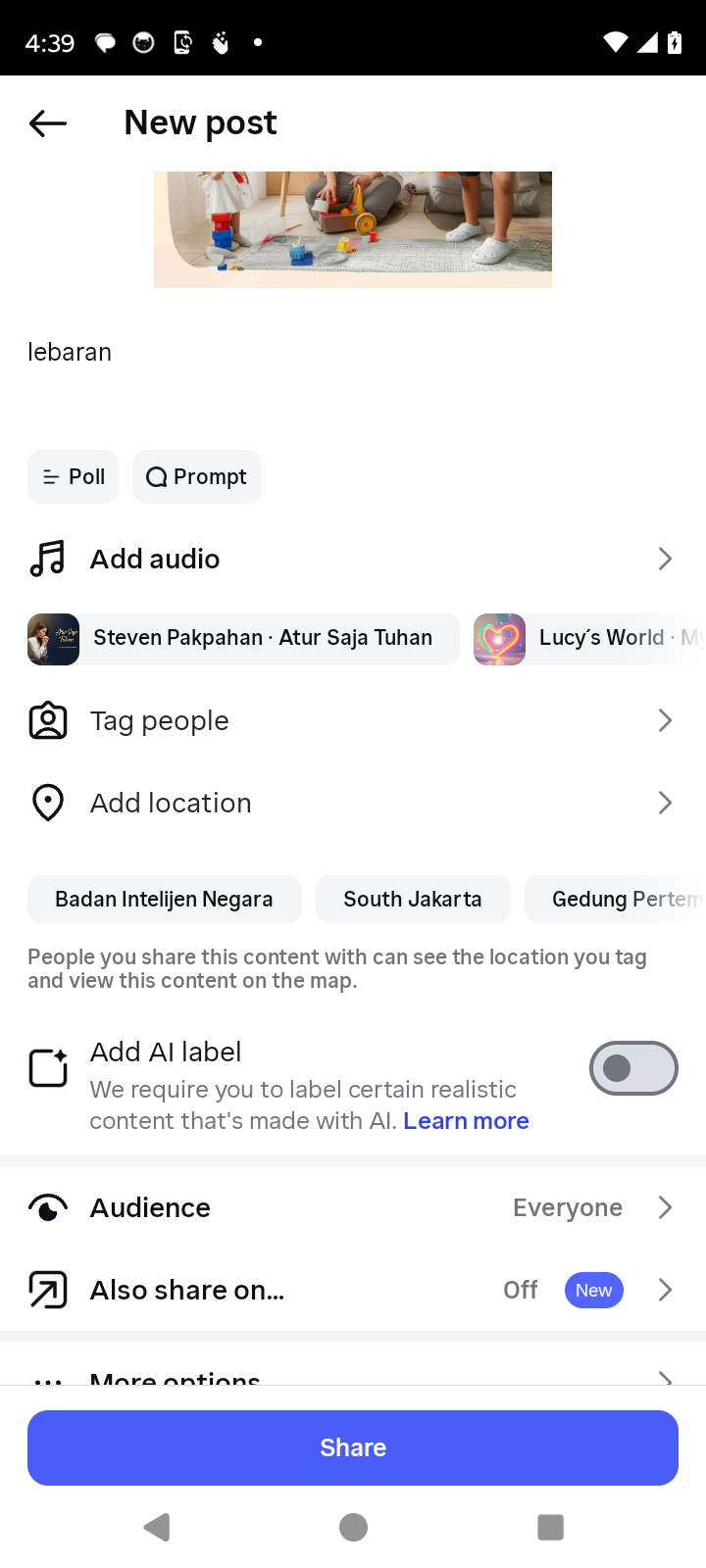Add a Poll to the post
The height and width of the screenshot is (1568, 706).
(x=74, y=477)
